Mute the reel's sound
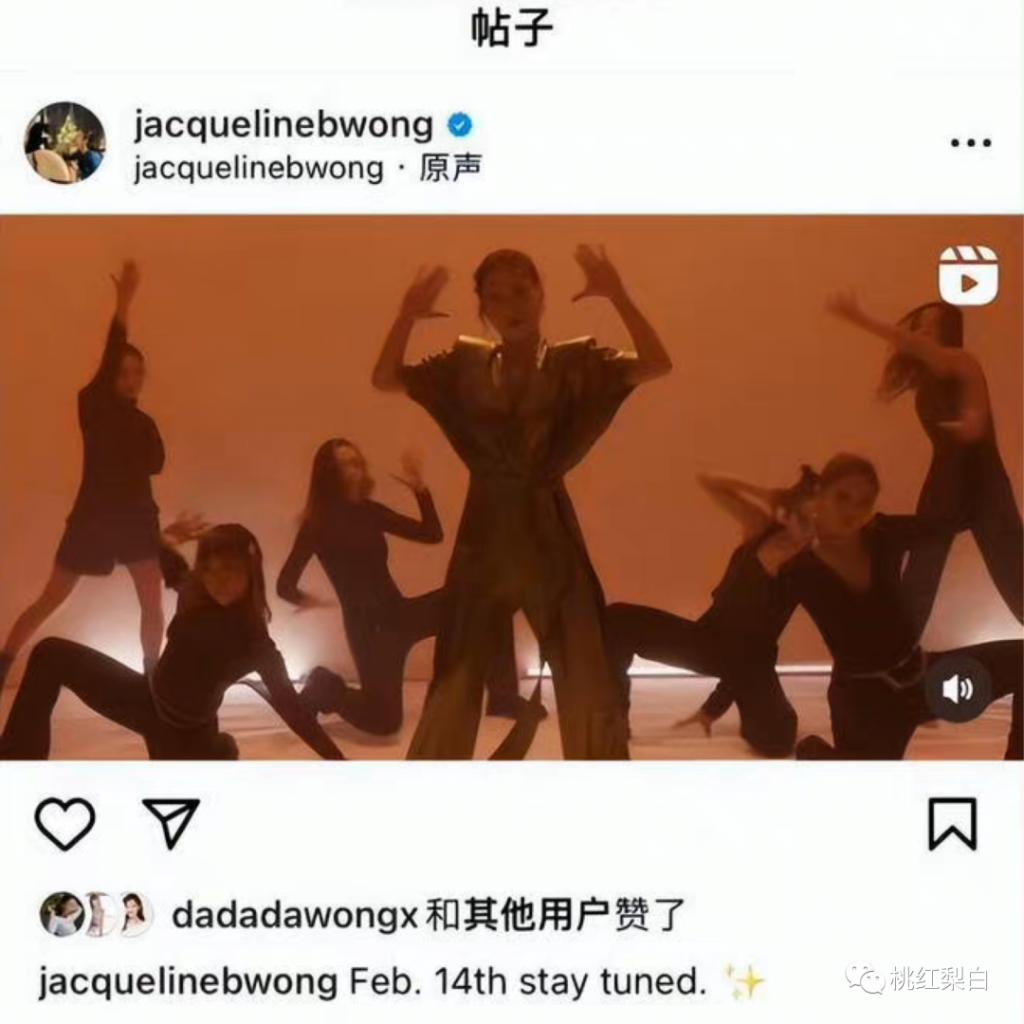This screenshot has width=1024, height=1024. [x=957, y=689]
